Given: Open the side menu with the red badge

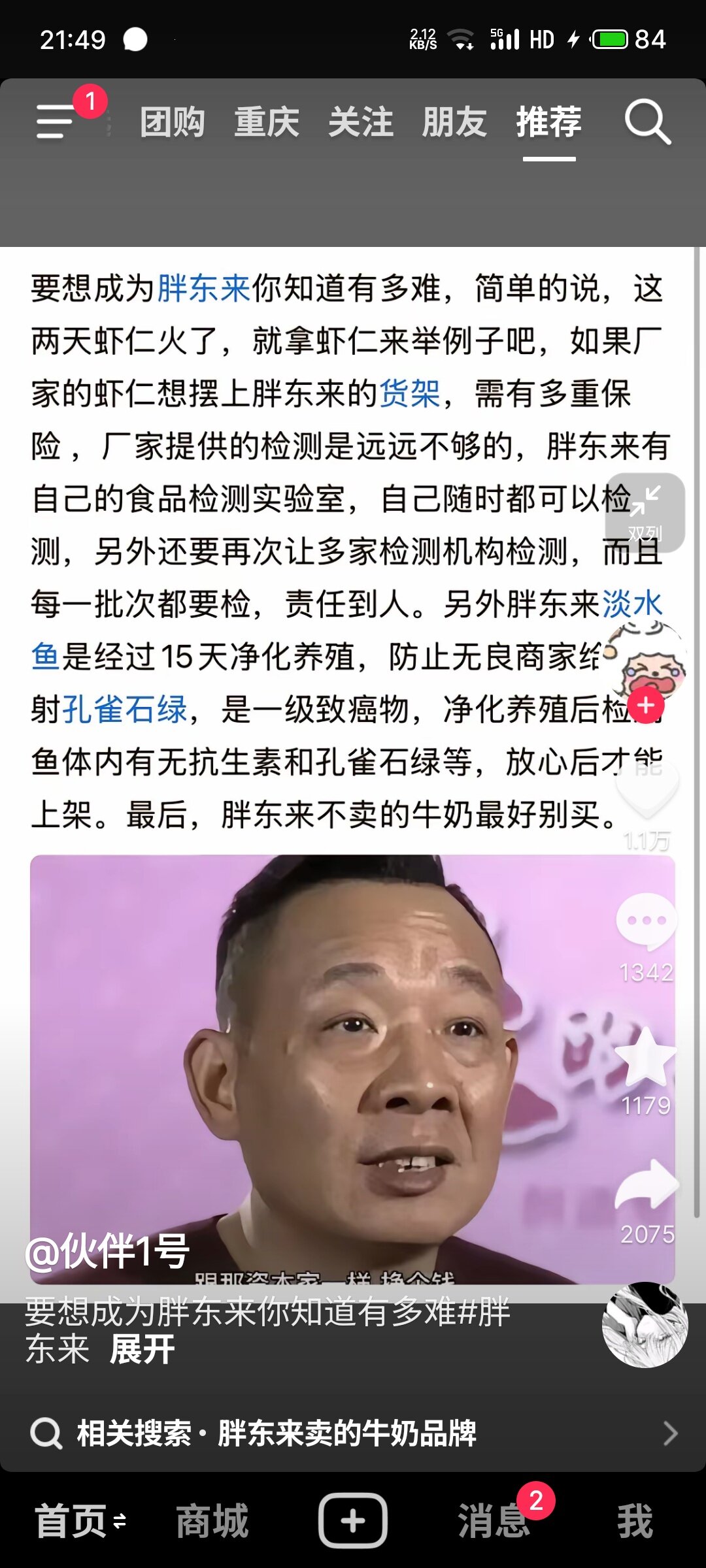Looking at the screenshot, I should pyautogui.click(x=56, y=122).
